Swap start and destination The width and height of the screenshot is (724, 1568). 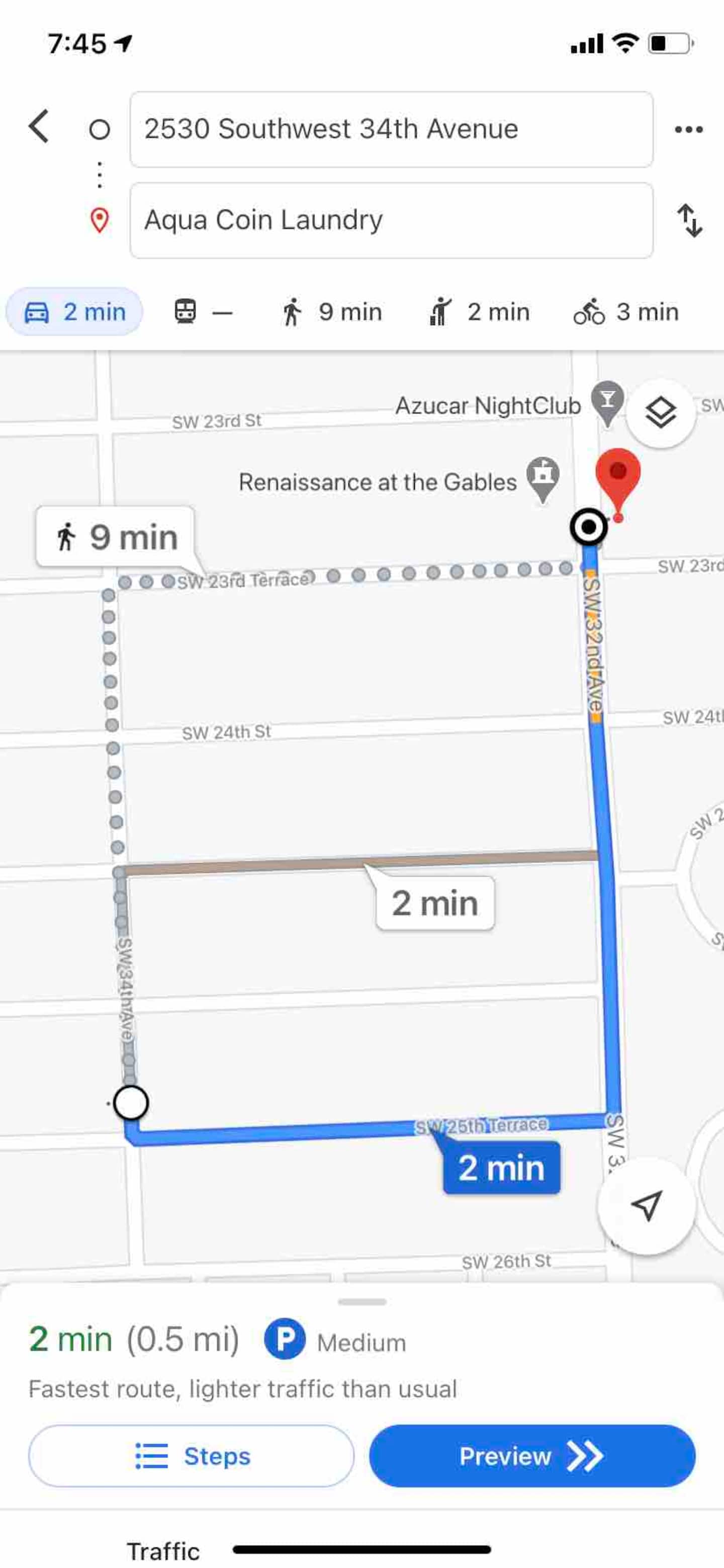click(x=690, y=220)
